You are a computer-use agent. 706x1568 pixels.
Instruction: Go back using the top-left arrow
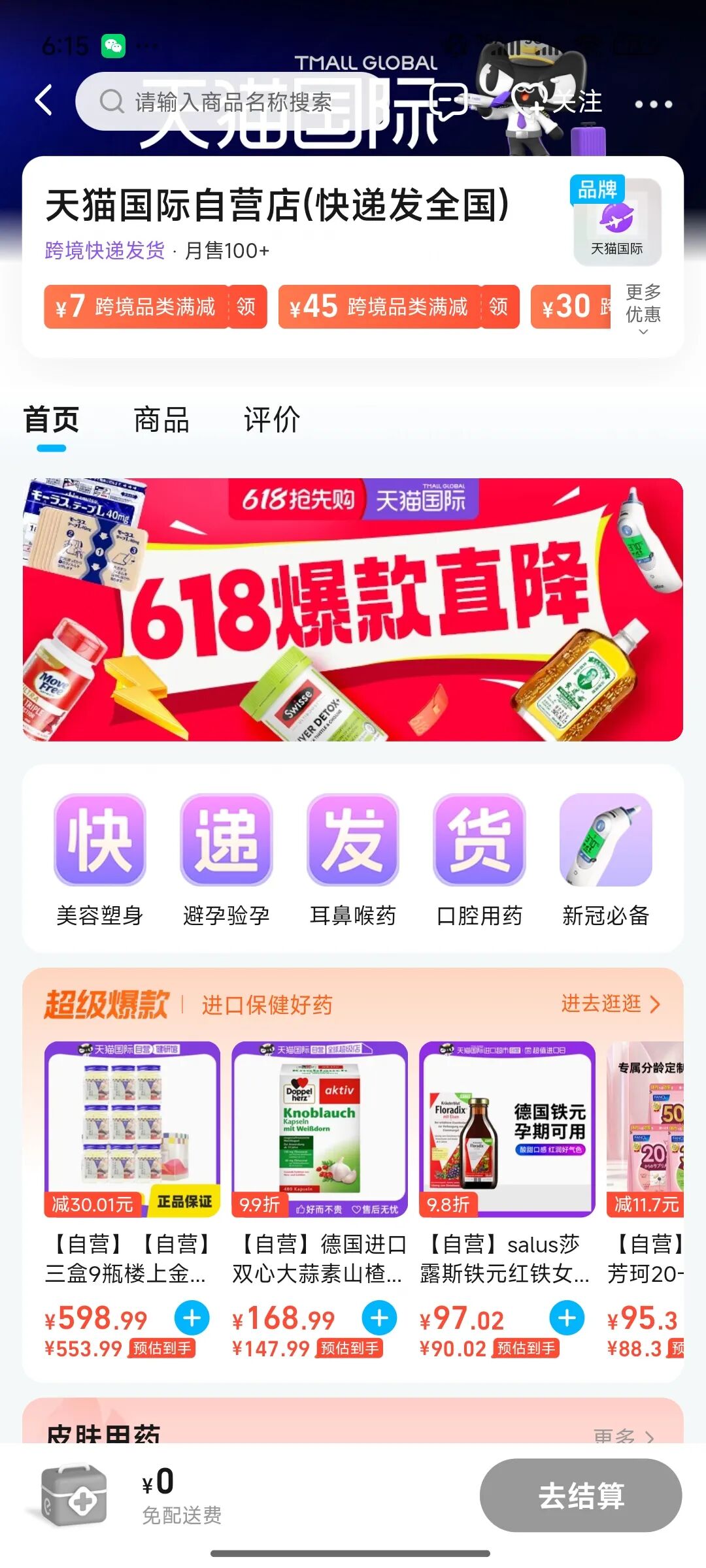[x=44, y=101]
